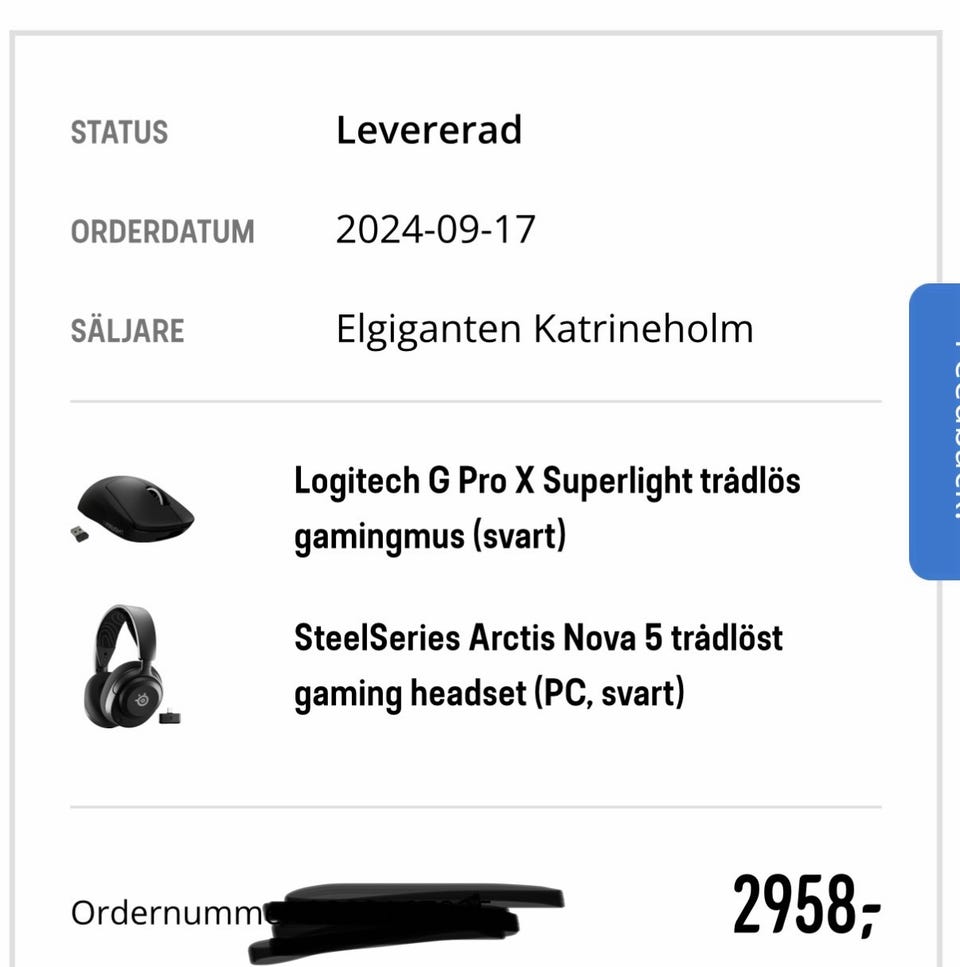
Task: Open the SteelSeries Arctis Nova 5 product listing
Action: pyautogui.click(x=538, y=638)
